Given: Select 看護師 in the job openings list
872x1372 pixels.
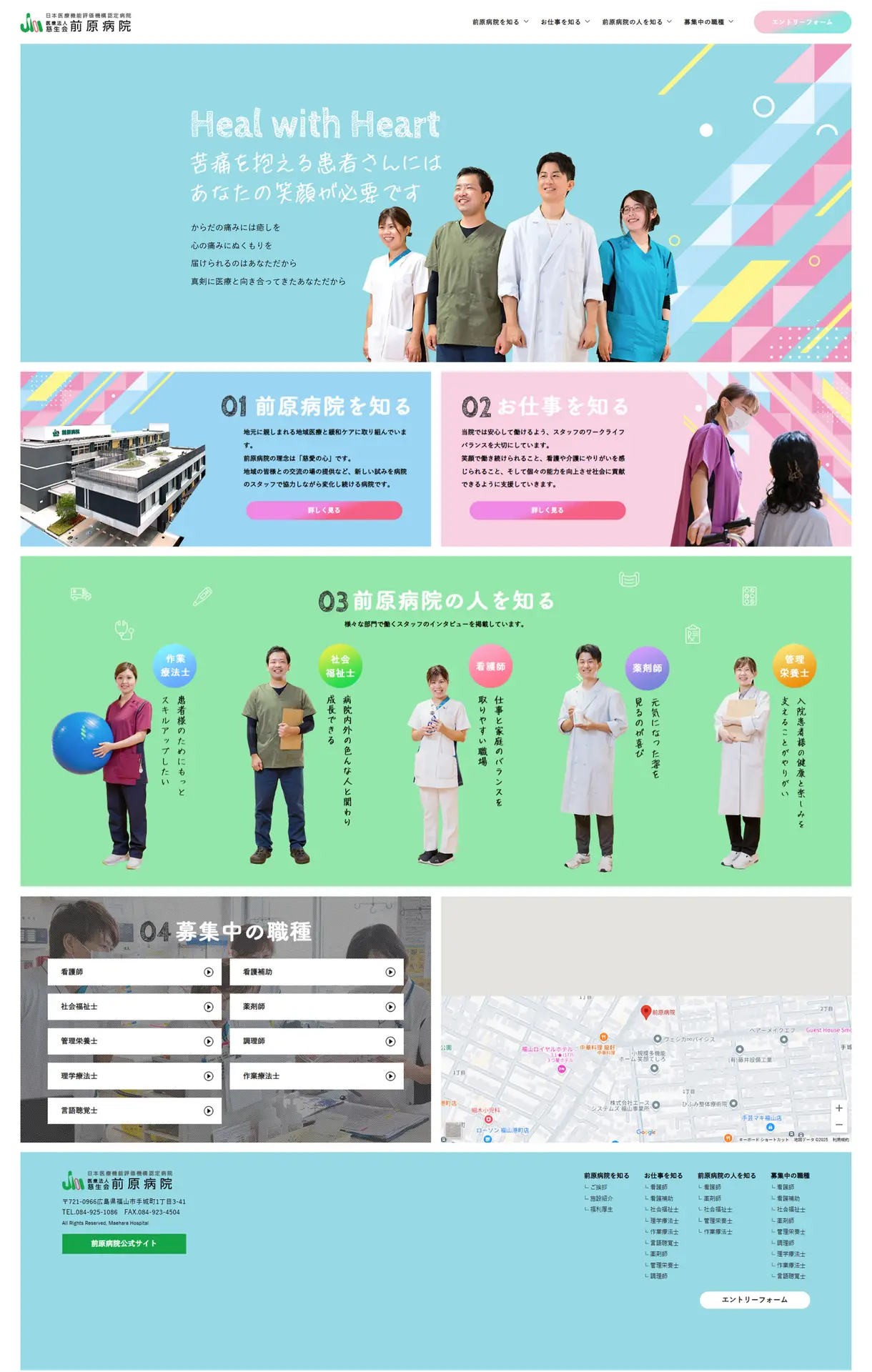Looking at the screenshot, I should 134,972.
